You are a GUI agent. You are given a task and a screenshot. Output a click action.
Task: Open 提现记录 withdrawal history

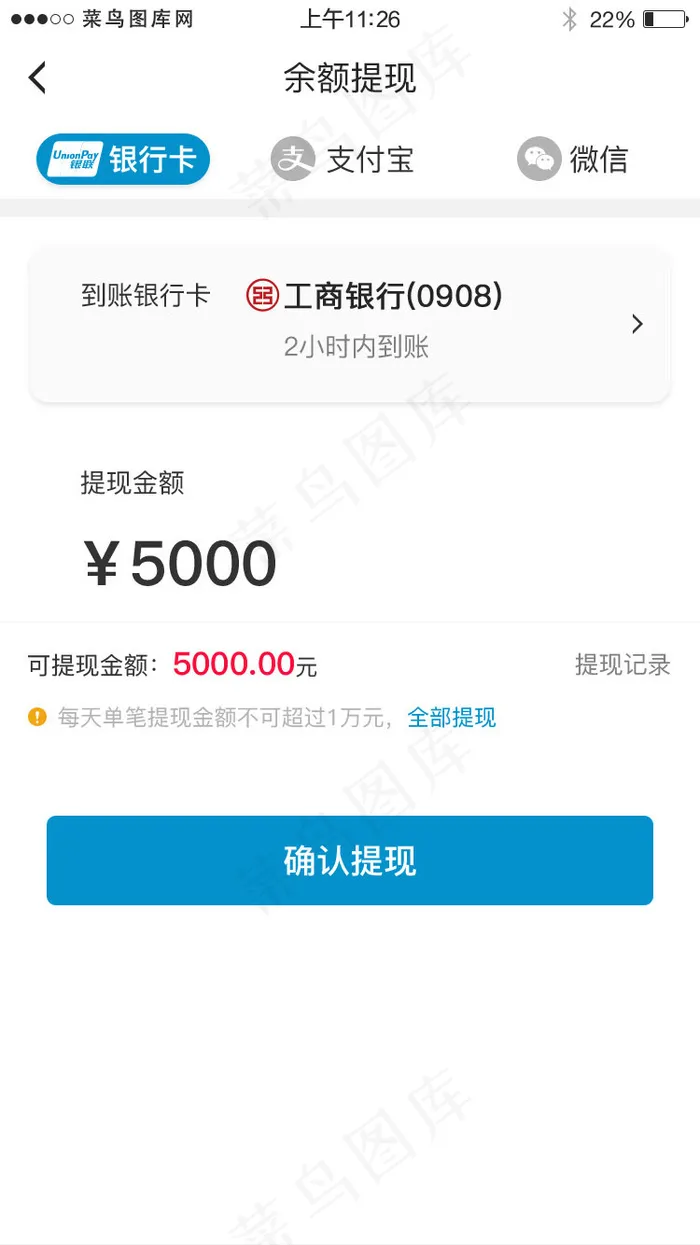[x=622, y=665]
